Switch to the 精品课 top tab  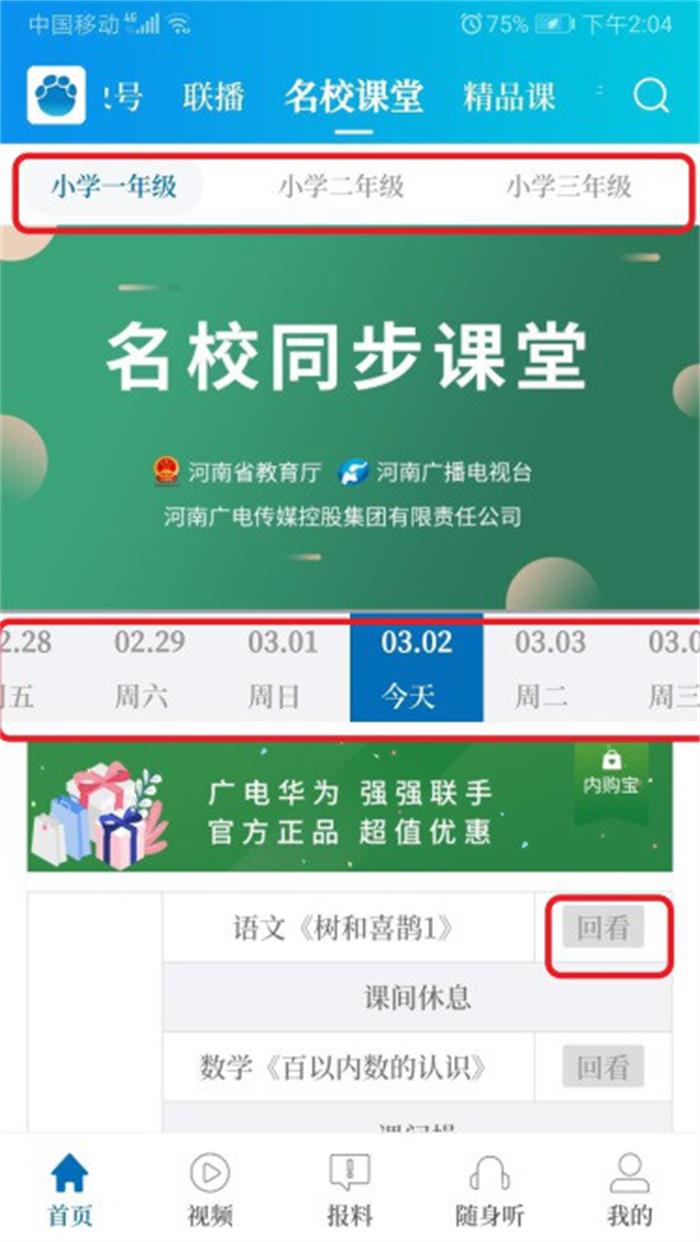tap(508, 97)
